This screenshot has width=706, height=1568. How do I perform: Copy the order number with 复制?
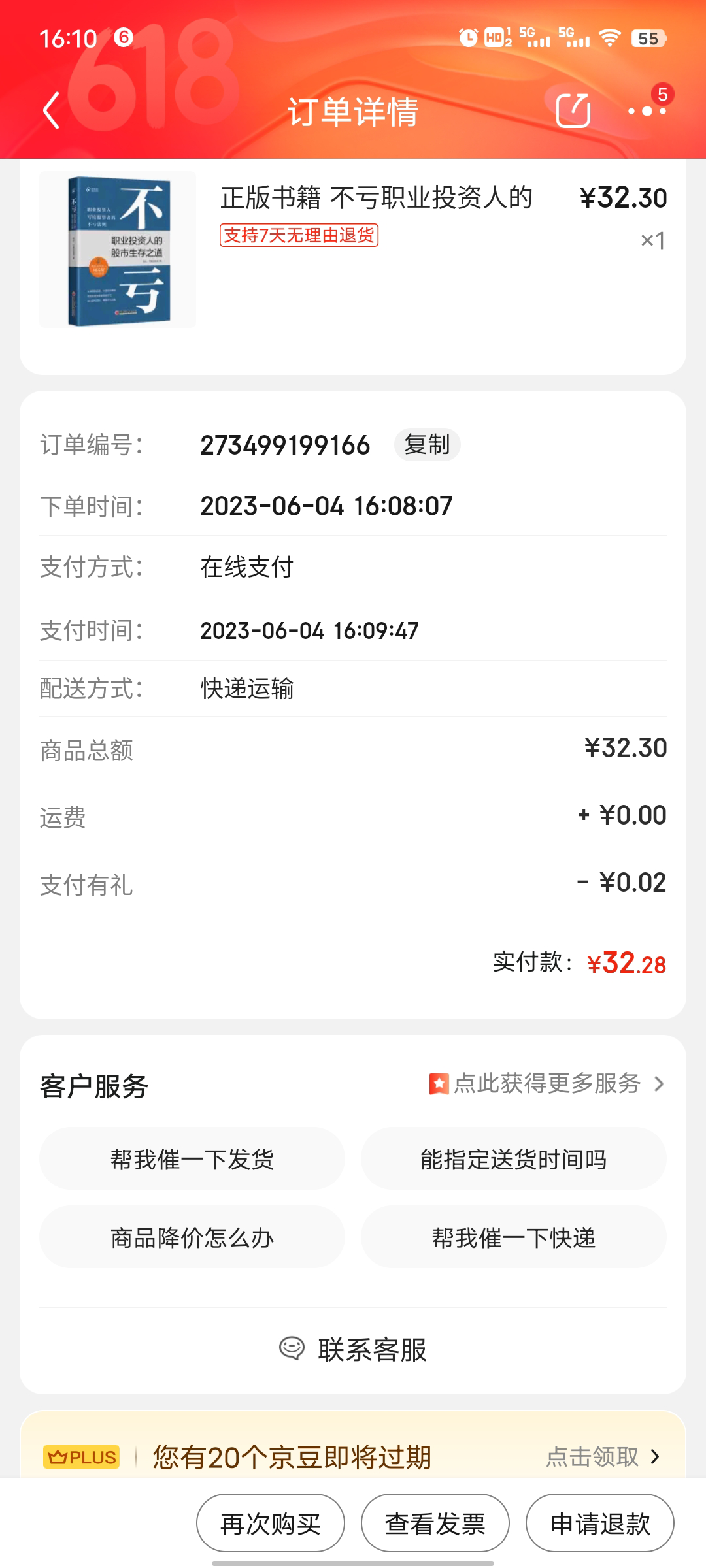click(x=427, y=445)
